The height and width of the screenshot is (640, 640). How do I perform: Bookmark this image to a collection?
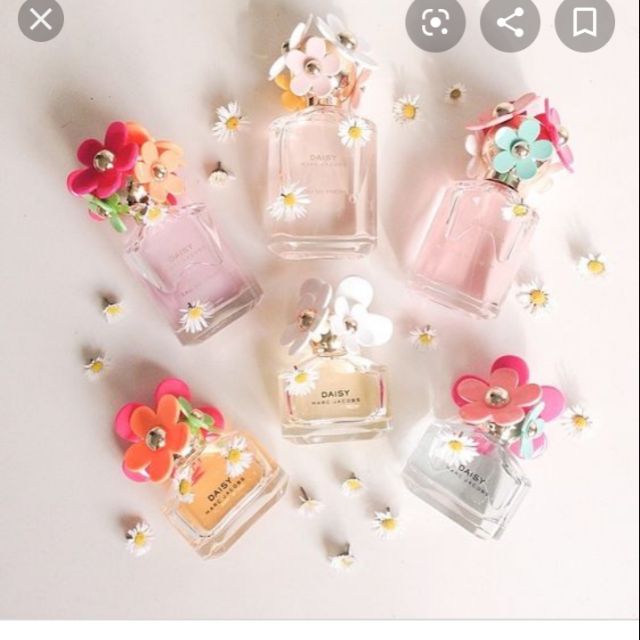click(x=585, y=22)
